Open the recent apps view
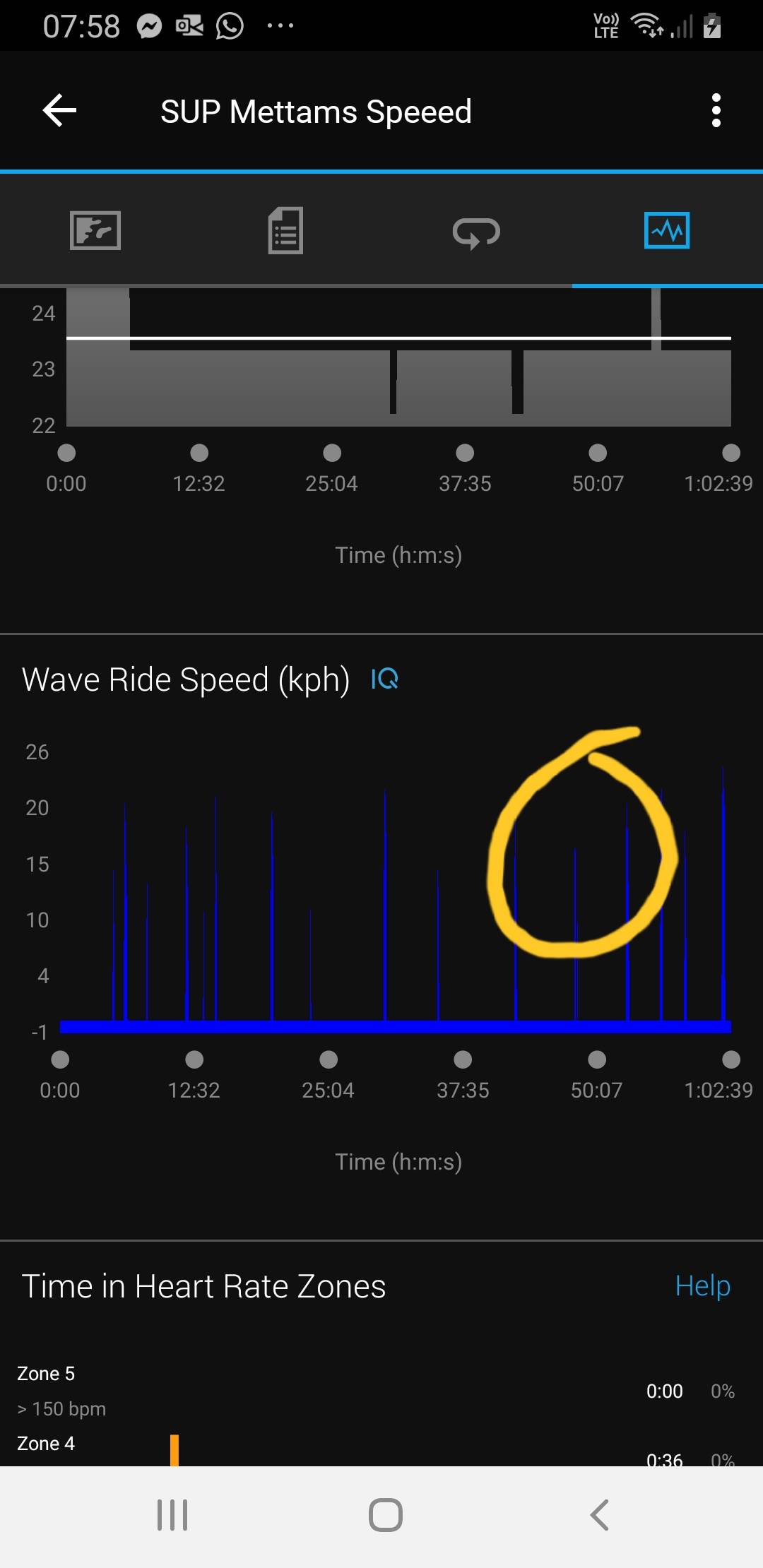Screen dimensions: 763x1568 (x=172, y=1515)
